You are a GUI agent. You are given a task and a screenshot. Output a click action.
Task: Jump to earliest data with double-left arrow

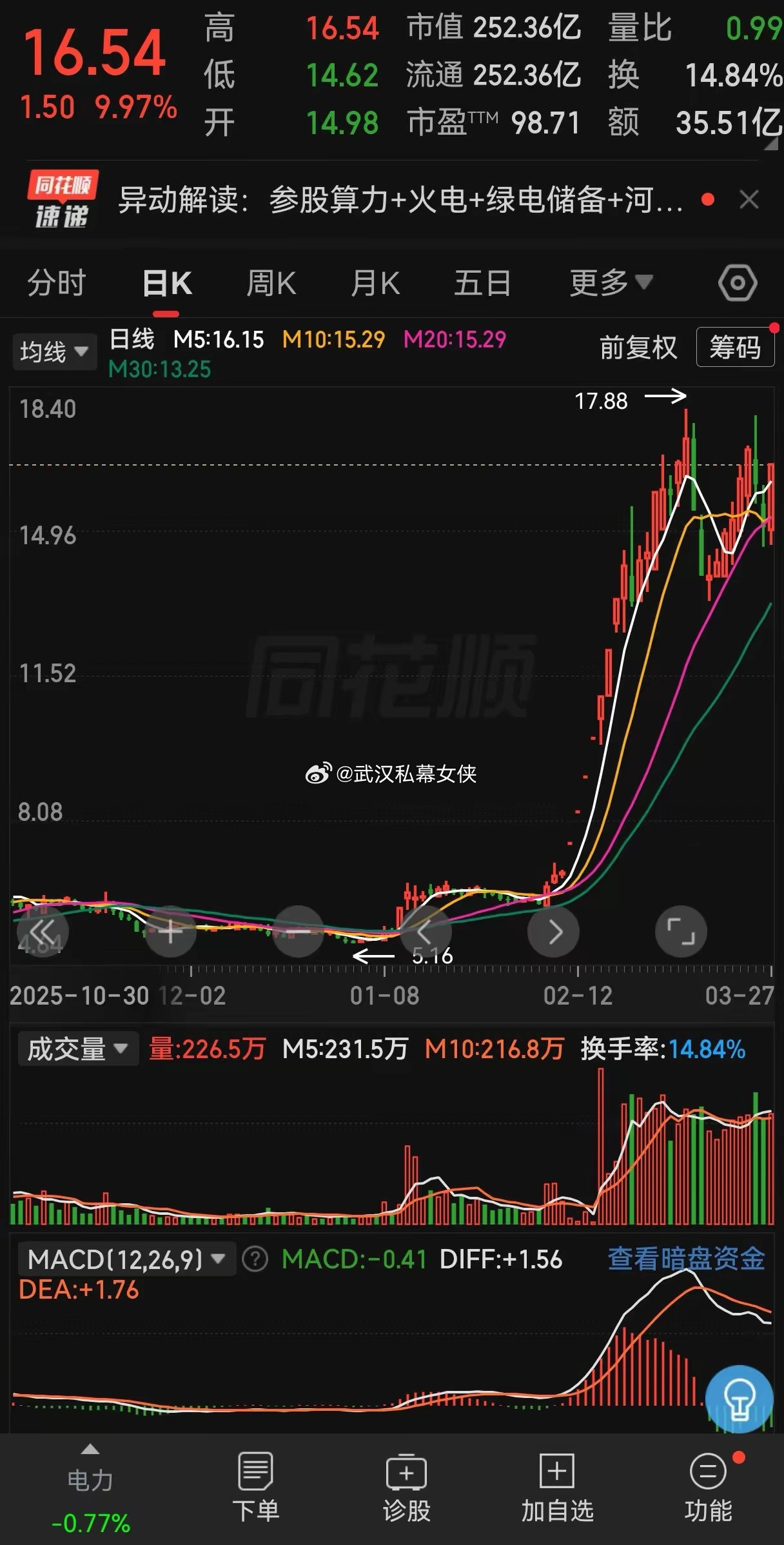pyautogui.click(x=43, y=931)
